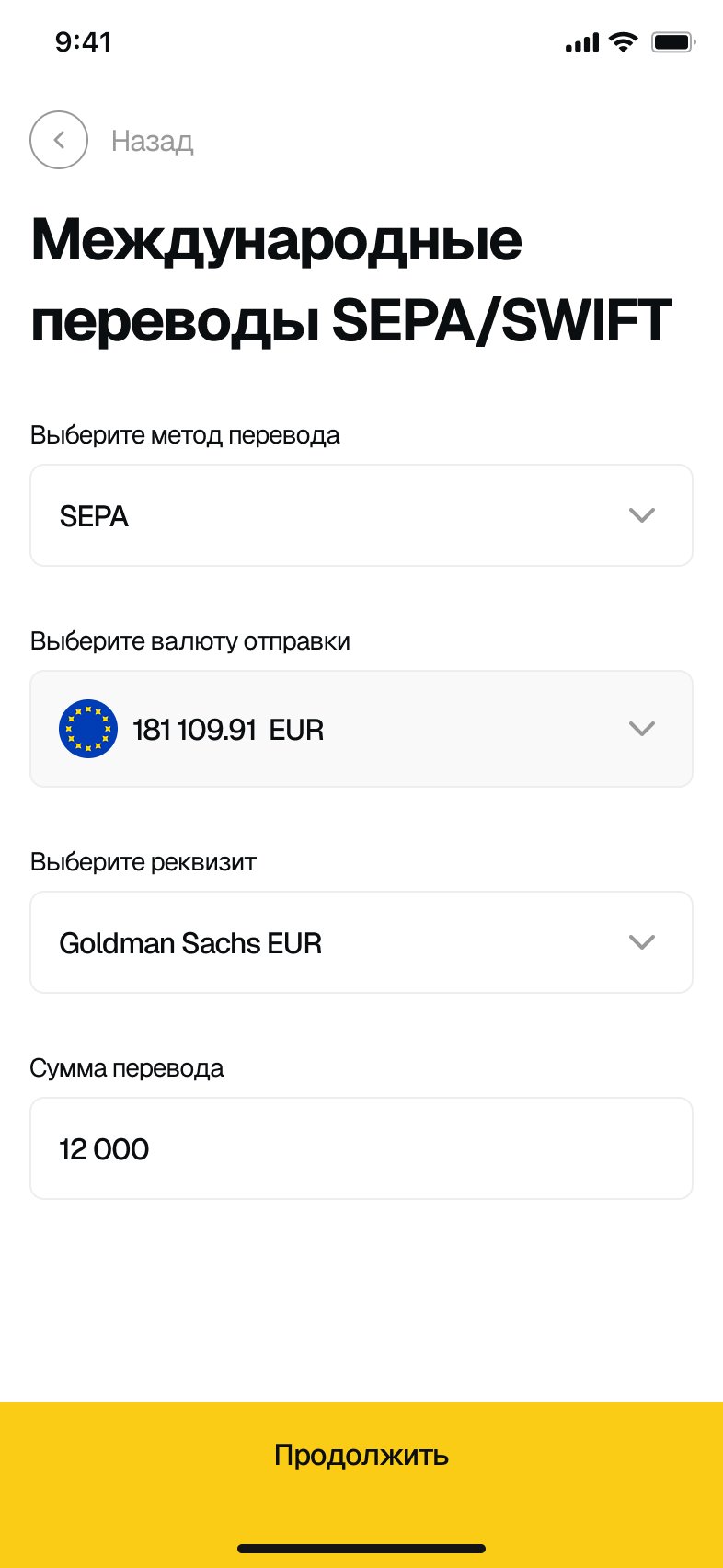Select the transfer amount field showing 12 000
723x1568 pixels.
click(361, 1148)
